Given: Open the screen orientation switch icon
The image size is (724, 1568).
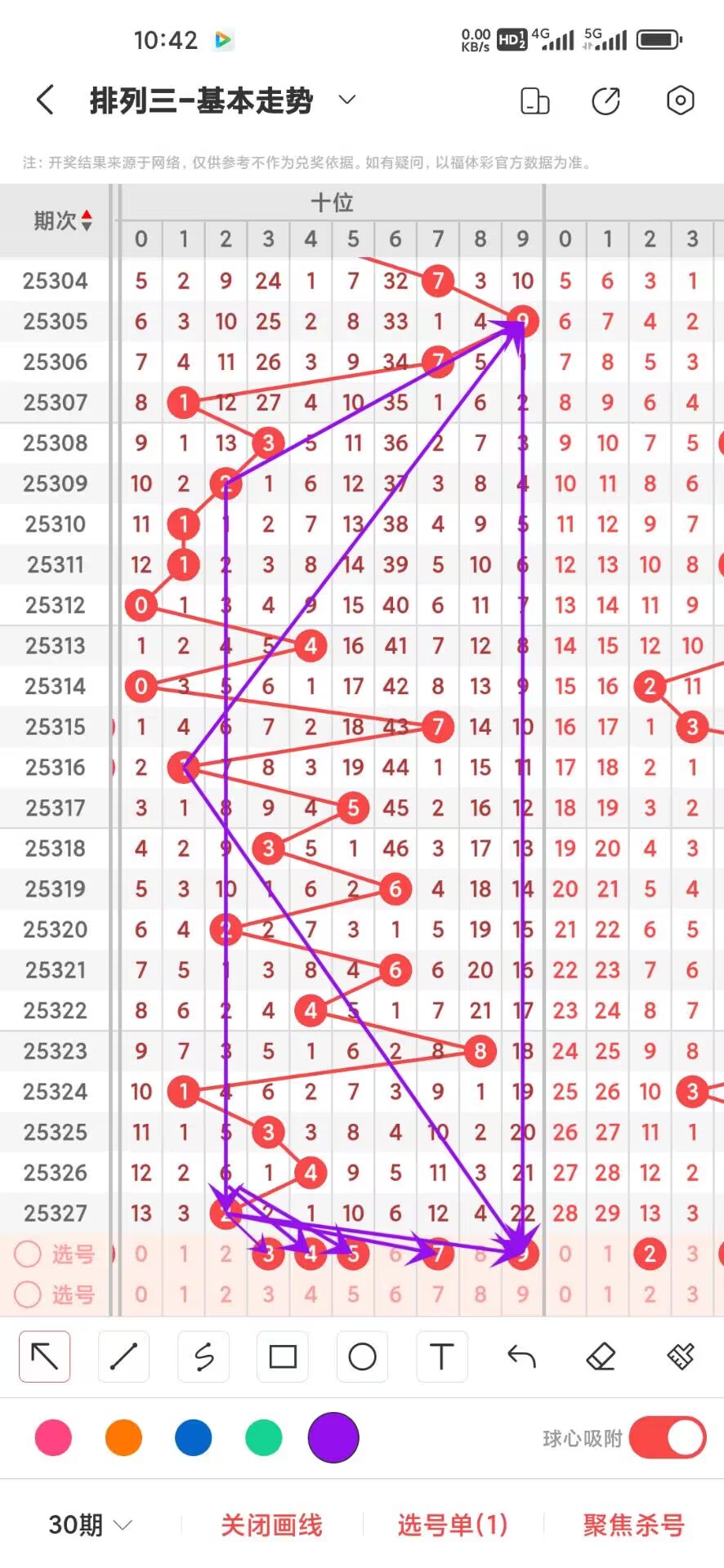Looking at the screenshot, I should coord(534,100).
